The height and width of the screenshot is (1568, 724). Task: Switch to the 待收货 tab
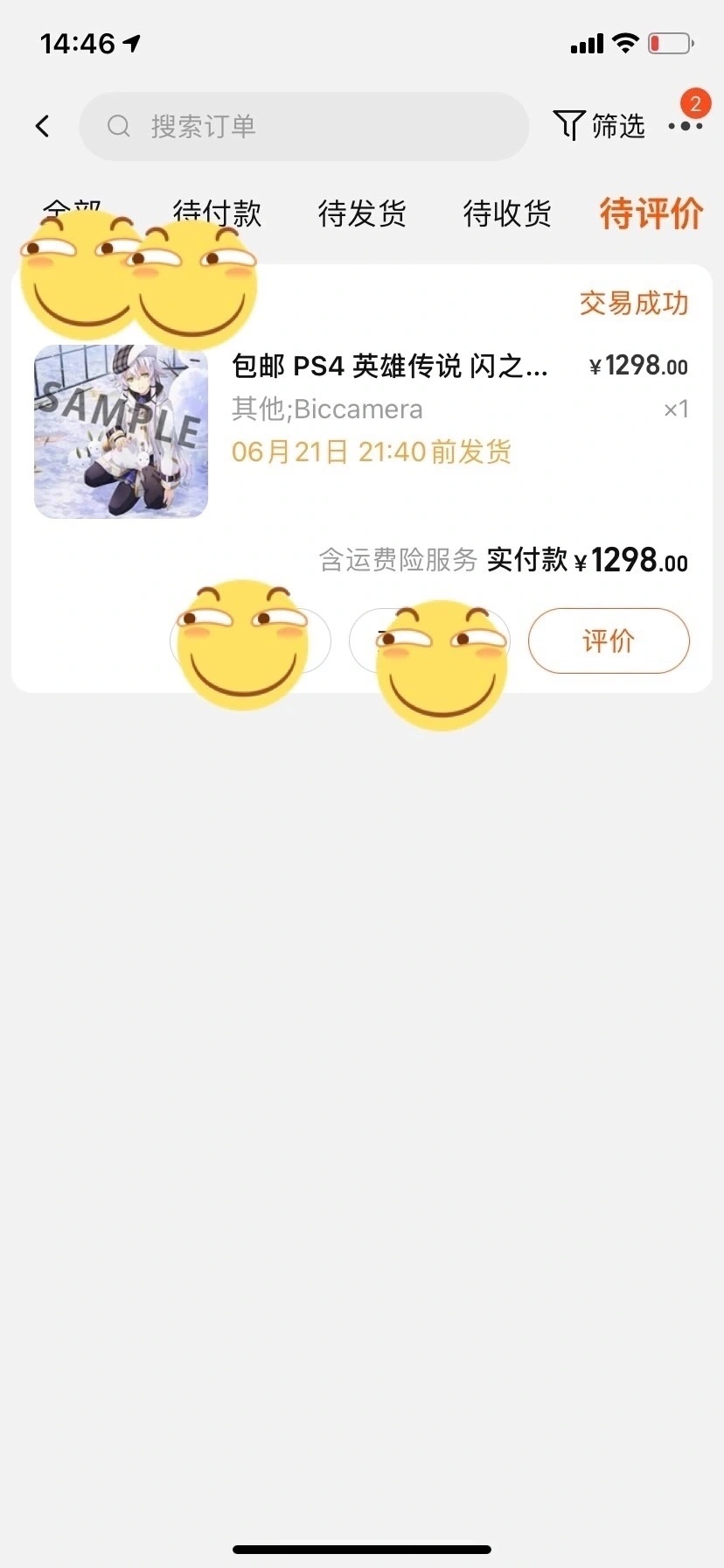pyautogui.click(x=507, y=213)
